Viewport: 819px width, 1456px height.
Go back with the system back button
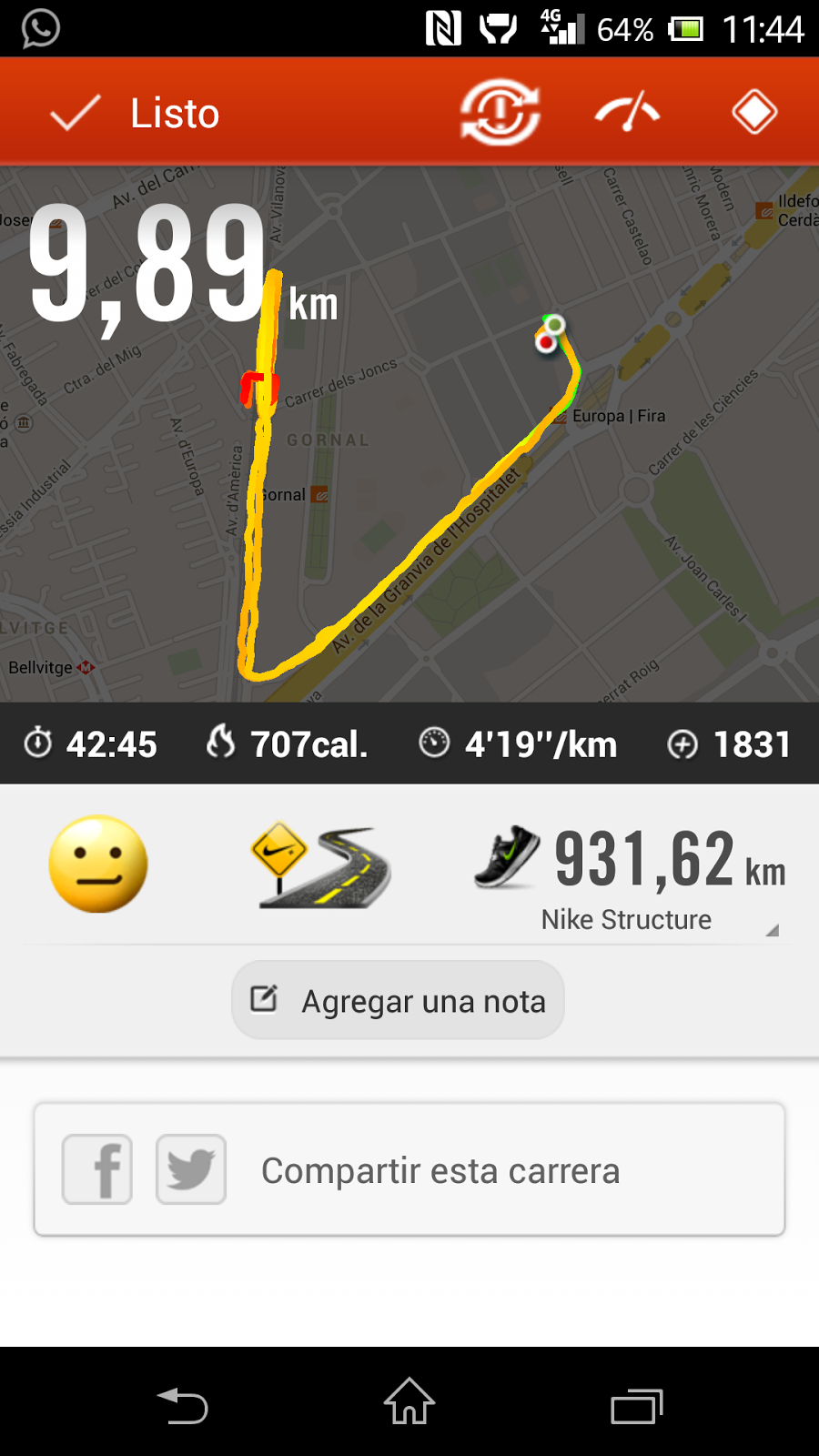(x=182, y=1406)
